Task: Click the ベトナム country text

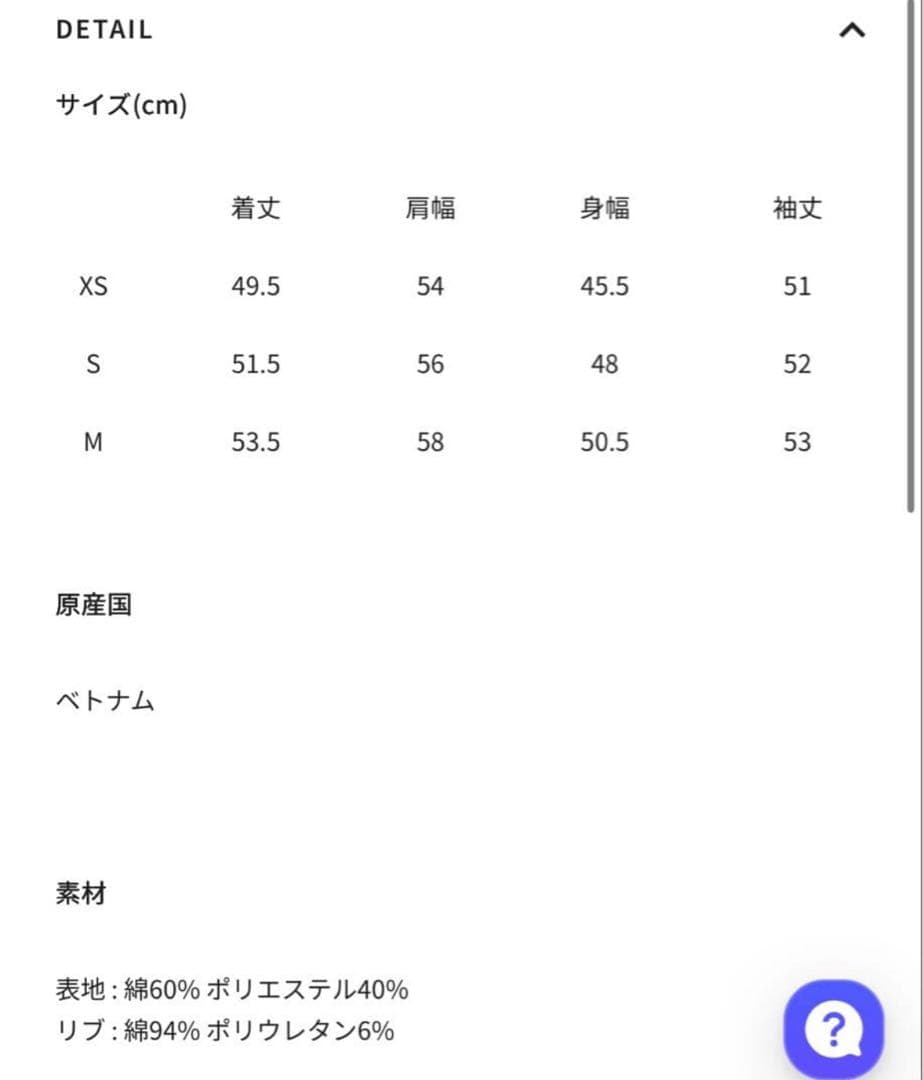Action: click(104, 700)
